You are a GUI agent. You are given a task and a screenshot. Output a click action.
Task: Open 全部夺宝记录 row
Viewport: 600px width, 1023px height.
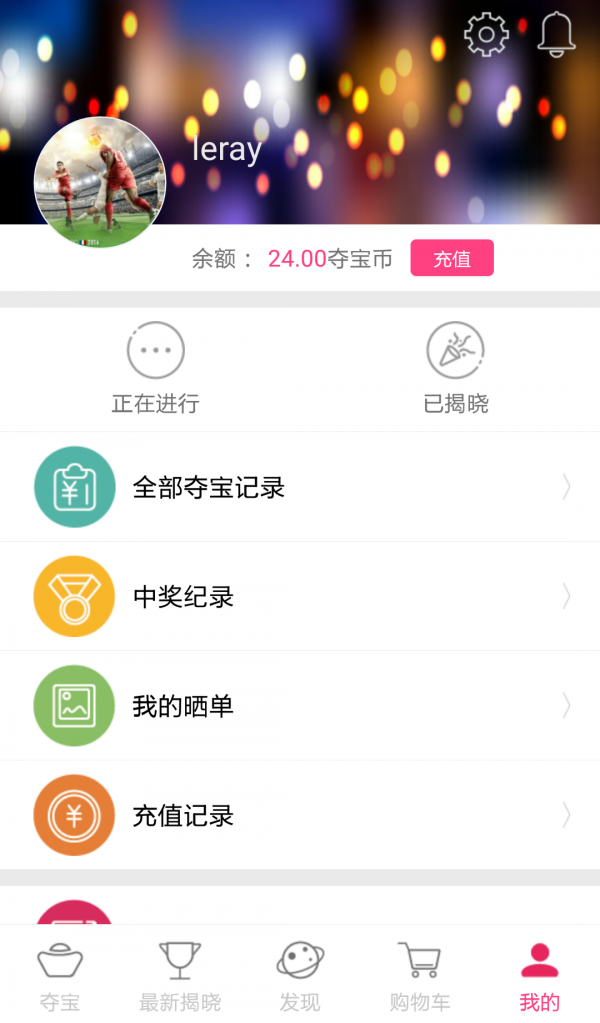click(x=300, y=487)
